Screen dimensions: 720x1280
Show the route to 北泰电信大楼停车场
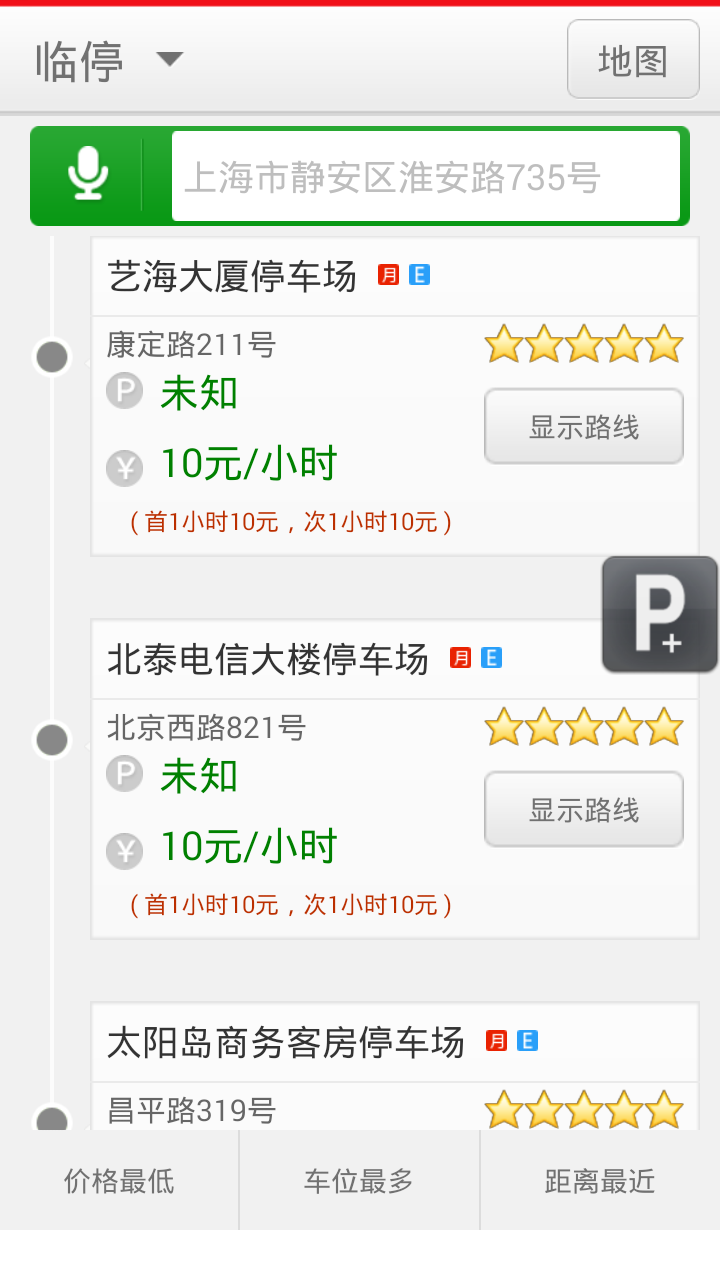pyautogui.click(x=584, y=810)
